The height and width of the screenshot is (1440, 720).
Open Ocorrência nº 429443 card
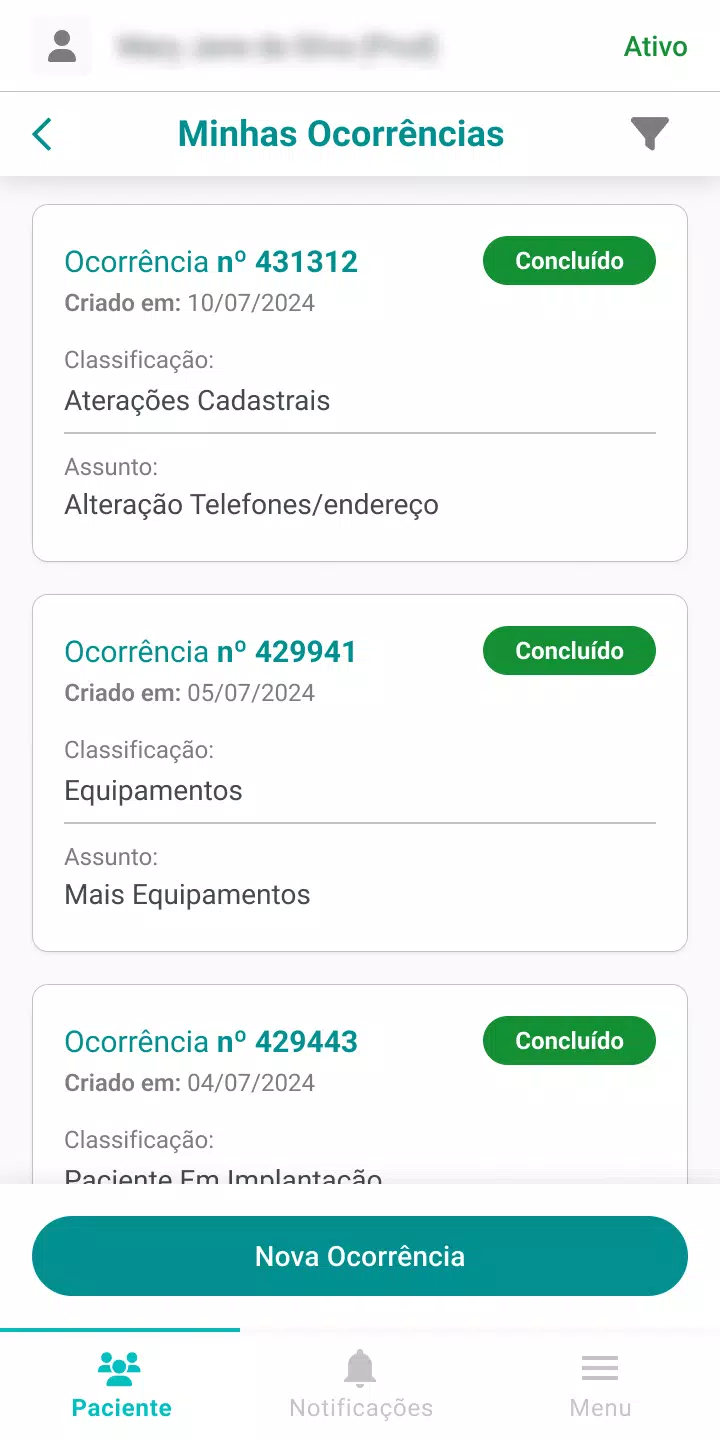point(360,1085)
